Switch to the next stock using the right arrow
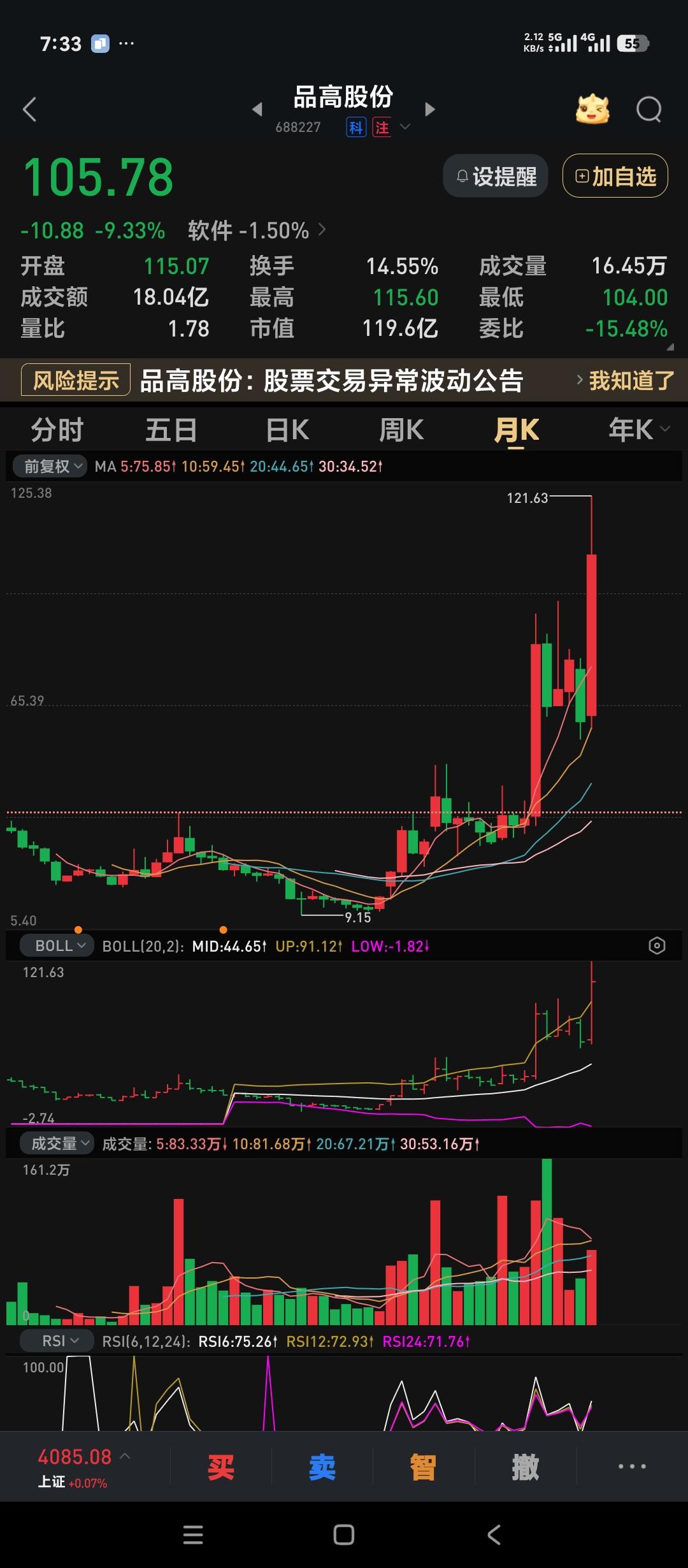688x1568 pixels. pos(430,109)
